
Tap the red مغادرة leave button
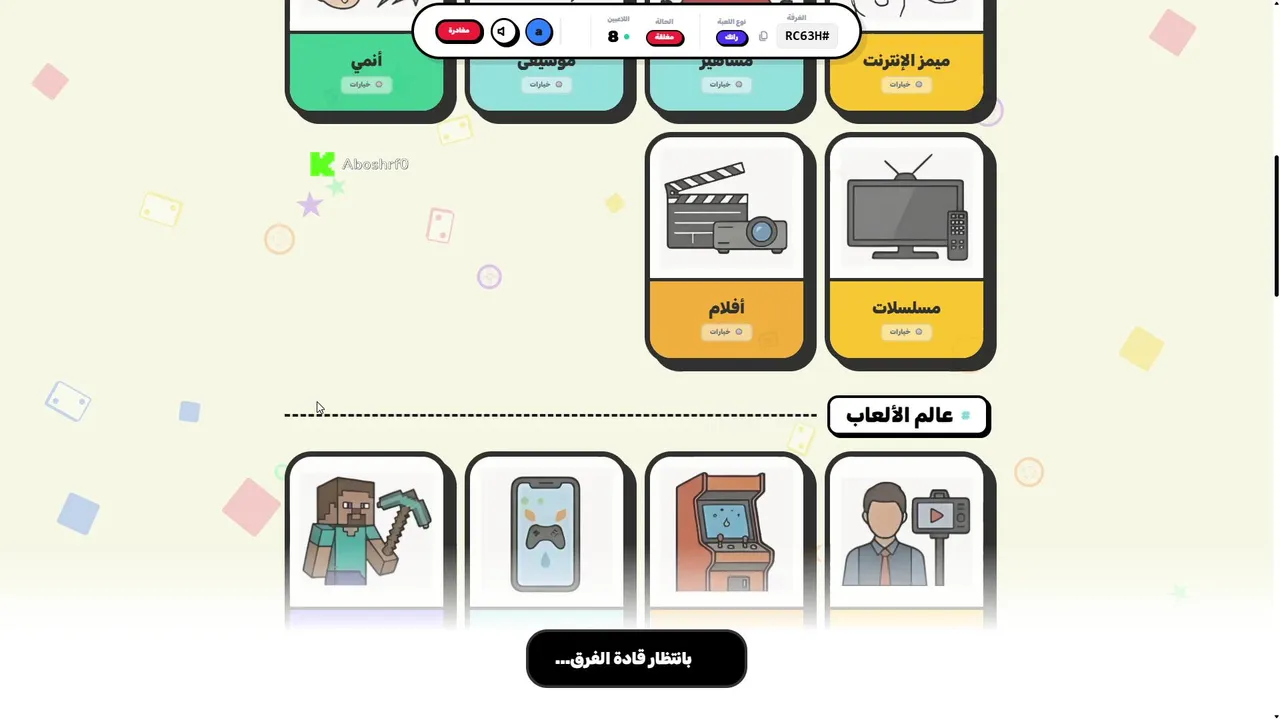(x=459, y=31)
